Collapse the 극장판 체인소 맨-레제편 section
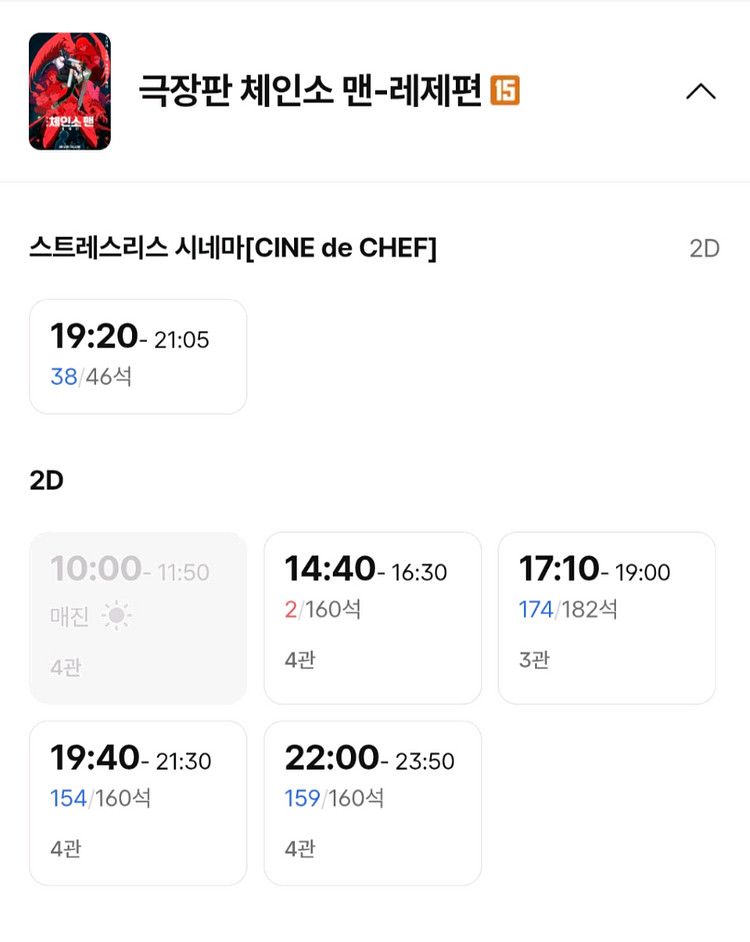The width and height of the screenshot is (750, 942). click(702, 90)
